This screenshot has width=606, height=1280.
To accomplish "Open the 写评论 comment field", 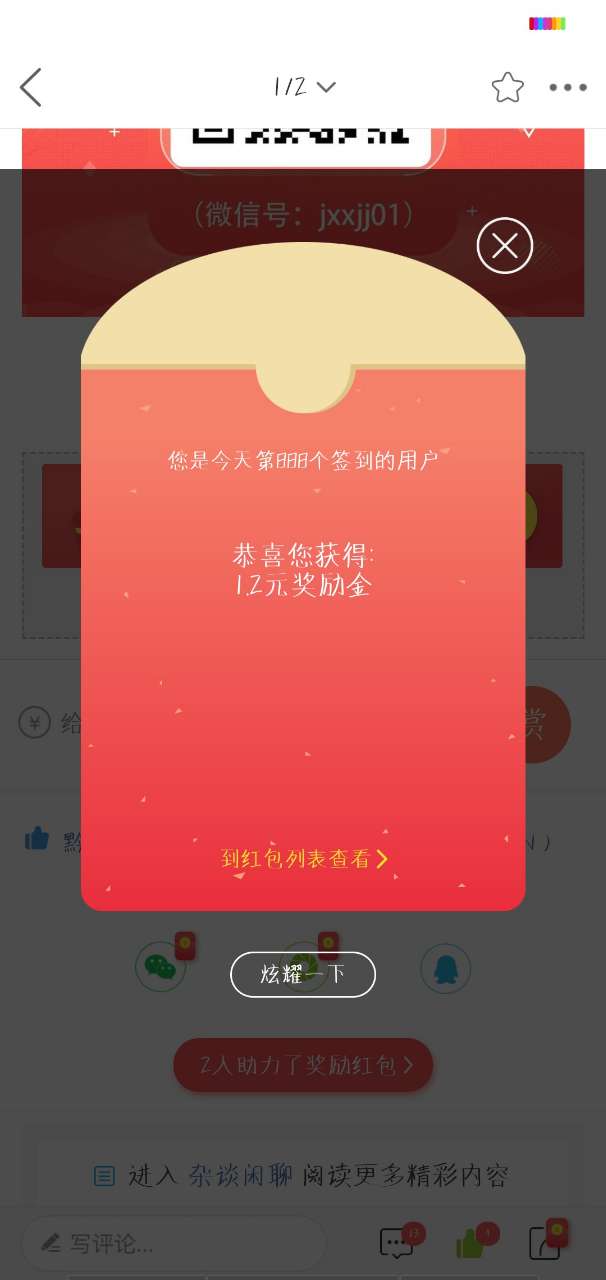I will (175, 1243).
